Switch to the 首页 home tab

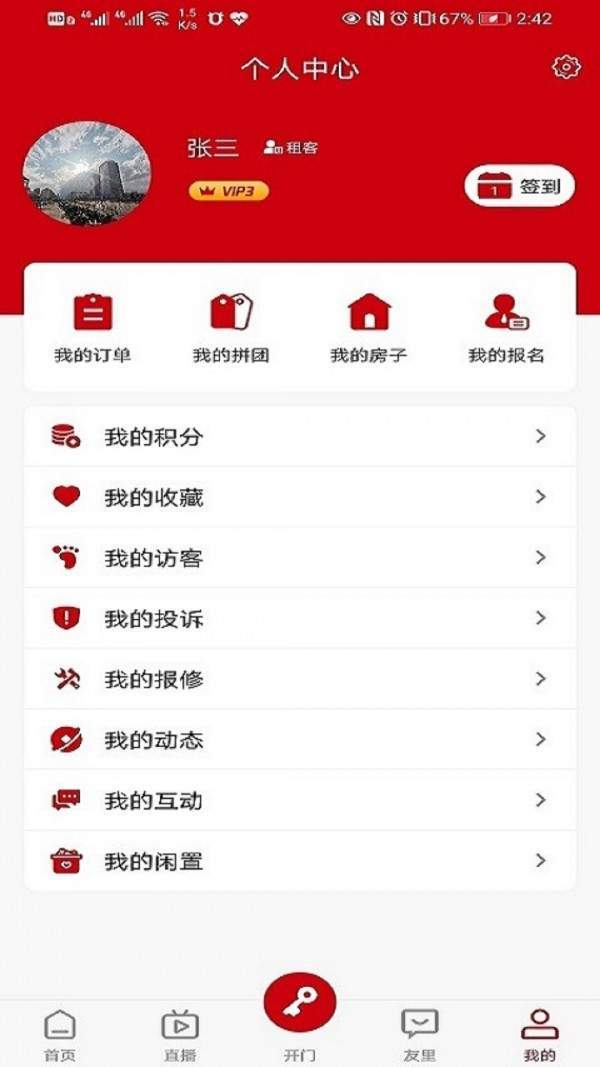(60, 1033)
